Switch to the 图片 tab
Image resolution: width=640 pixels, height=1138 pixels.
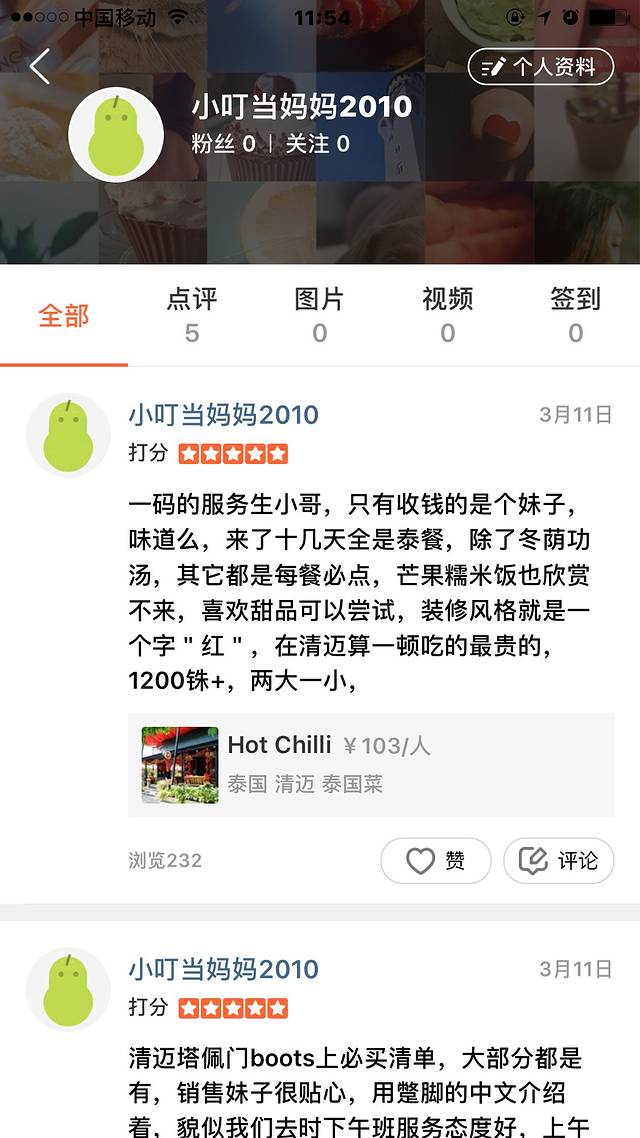pyautogui.click(x=320, y=314)
